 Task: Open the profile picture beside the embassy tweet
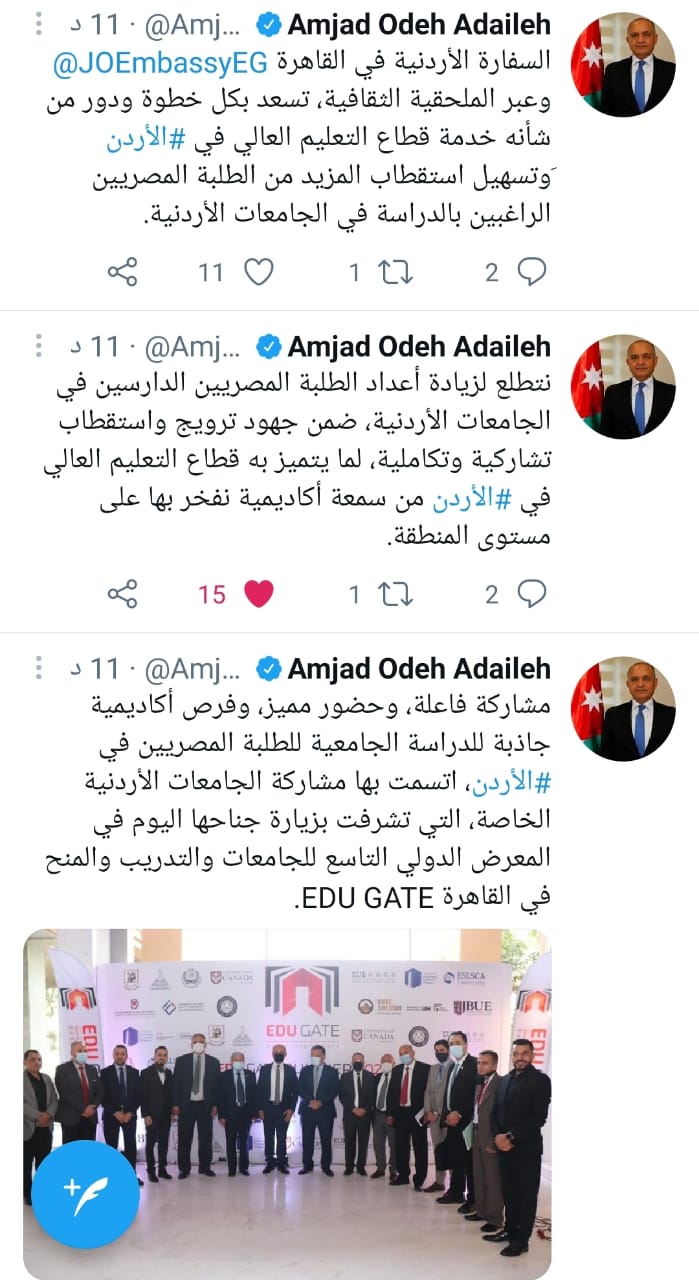click(623, 65)
